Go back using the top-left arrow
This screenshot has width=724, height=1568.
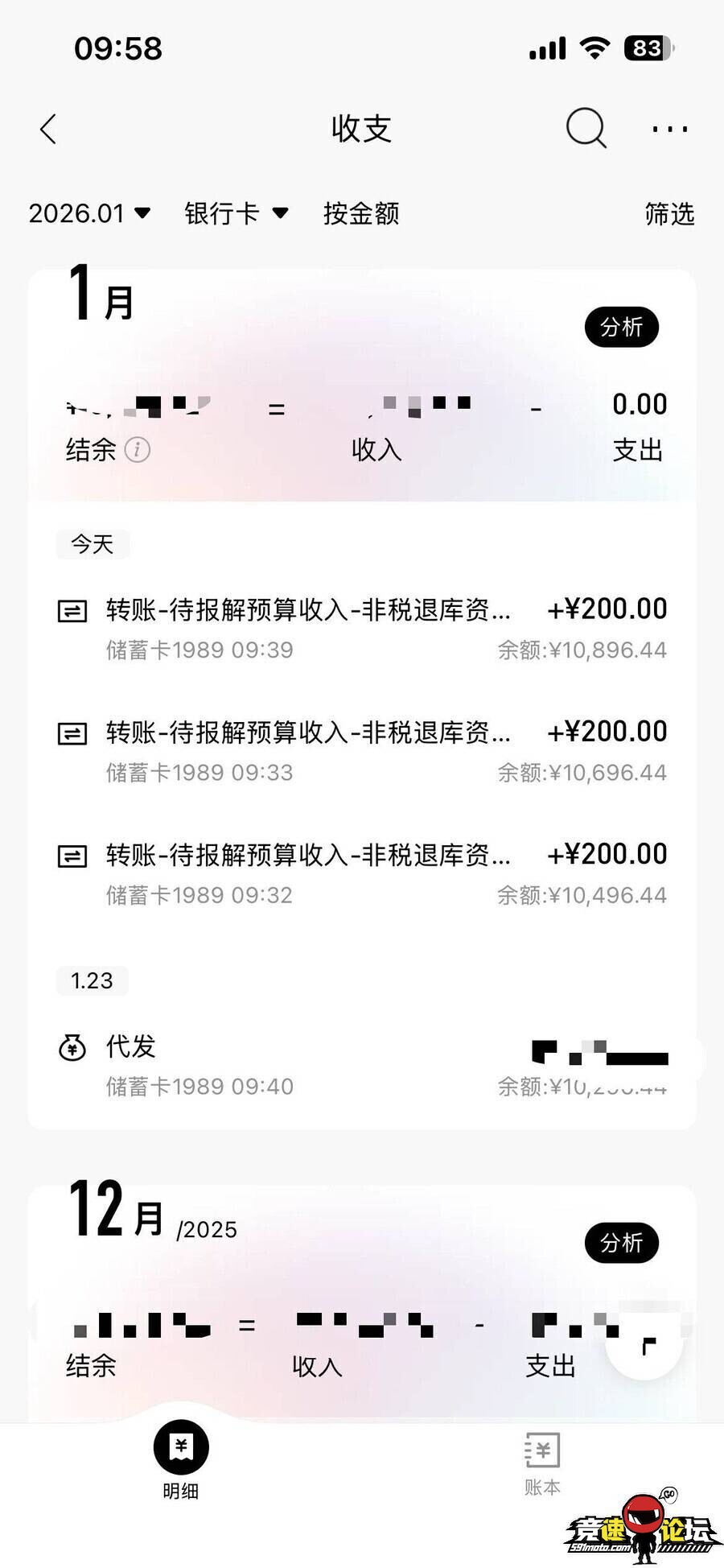click(48, 129)
